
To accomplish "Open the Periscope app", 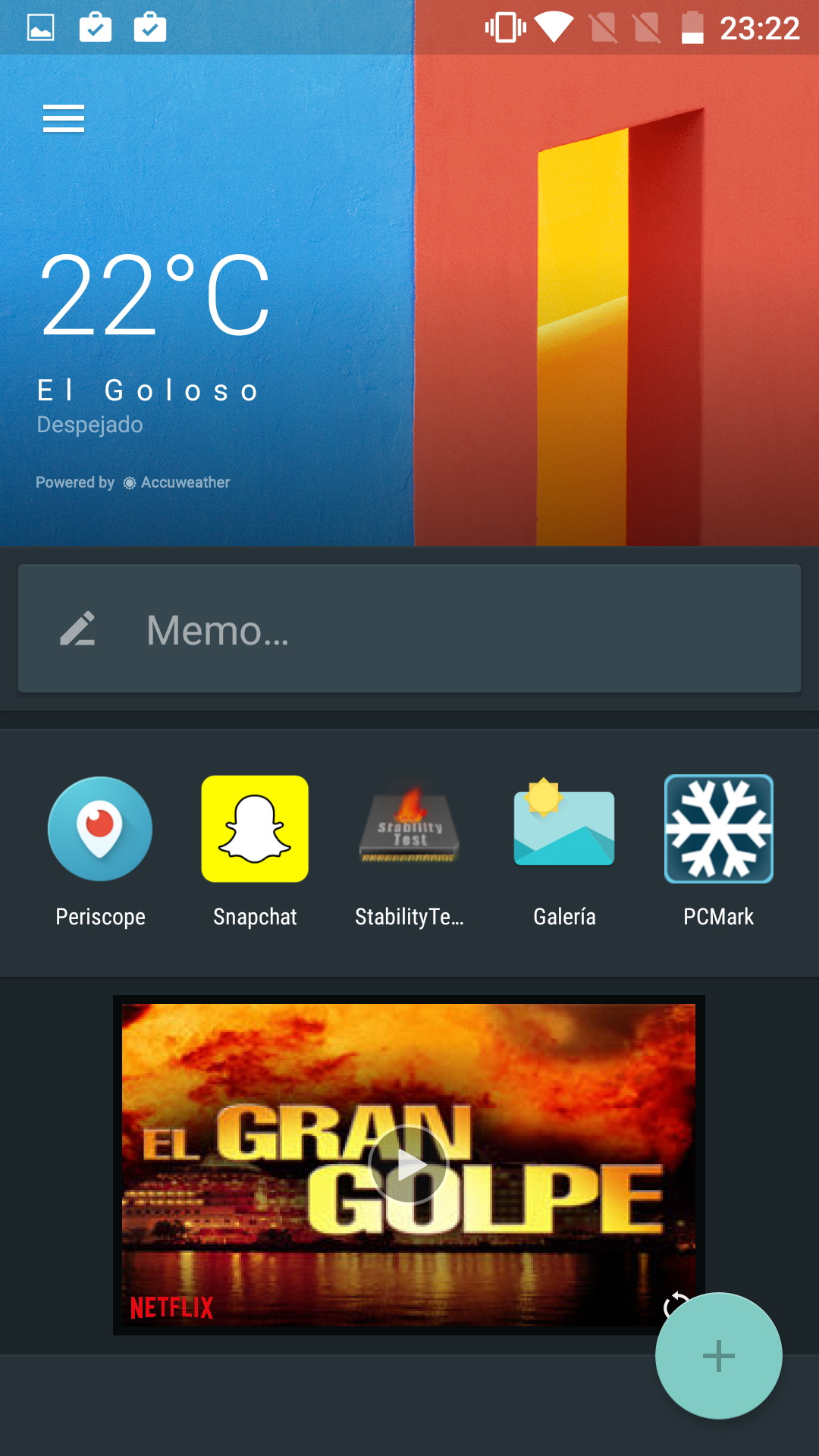I will point(100,829).
